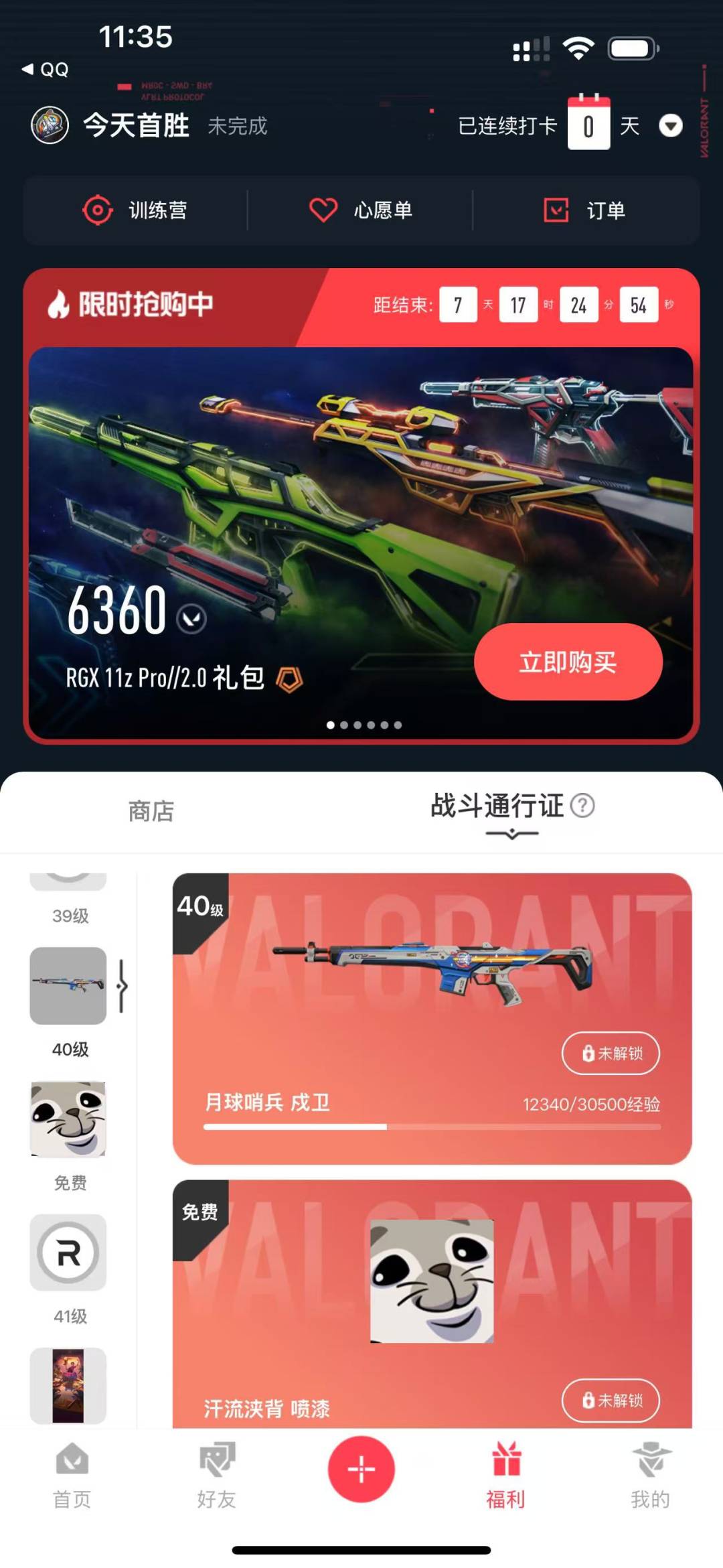Select the 免费 spray thumbnail in sidebar
This screenshot has width=723, height=1568.
point(68,1119)
